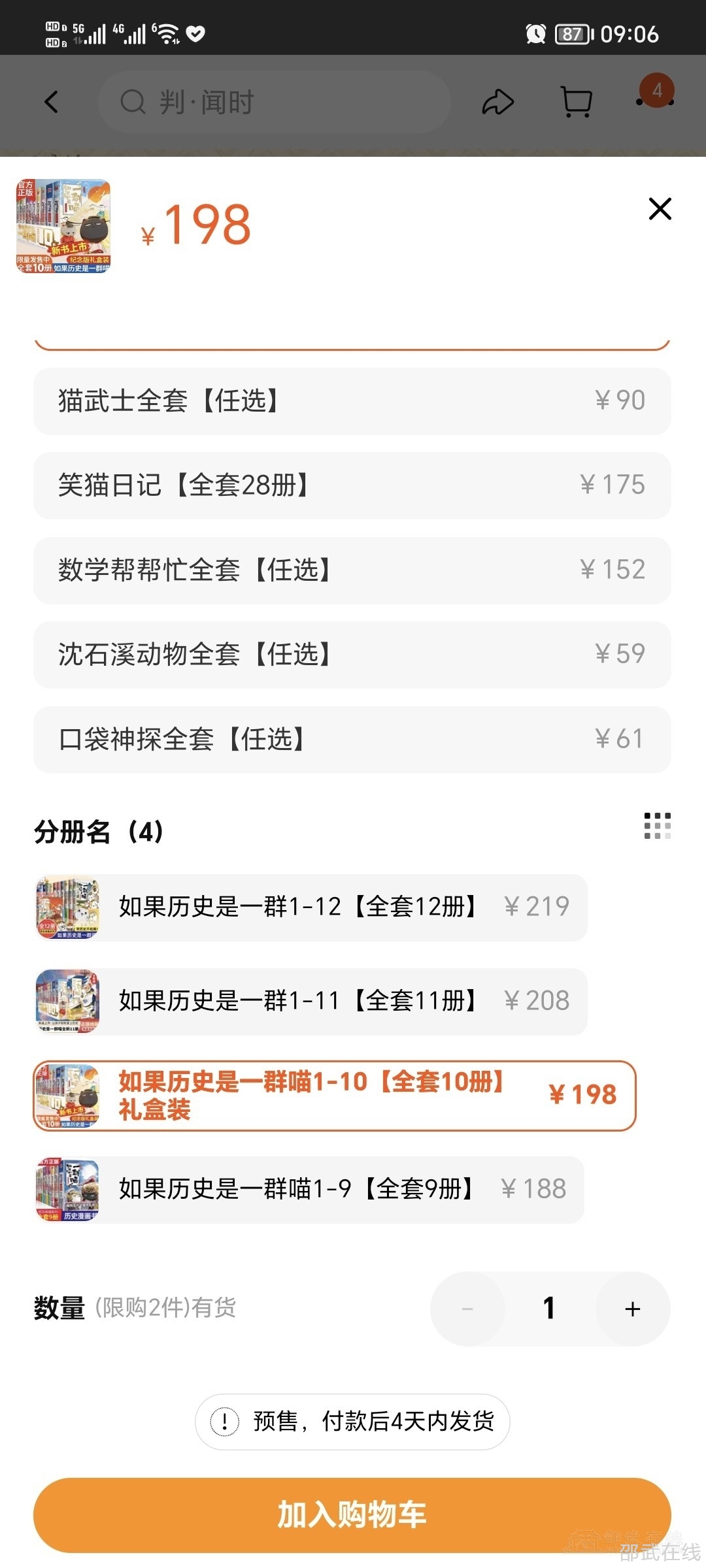Decrease quantity with the minus stepper
This screenshot has width=706, height=1568.
(467, 1309)
